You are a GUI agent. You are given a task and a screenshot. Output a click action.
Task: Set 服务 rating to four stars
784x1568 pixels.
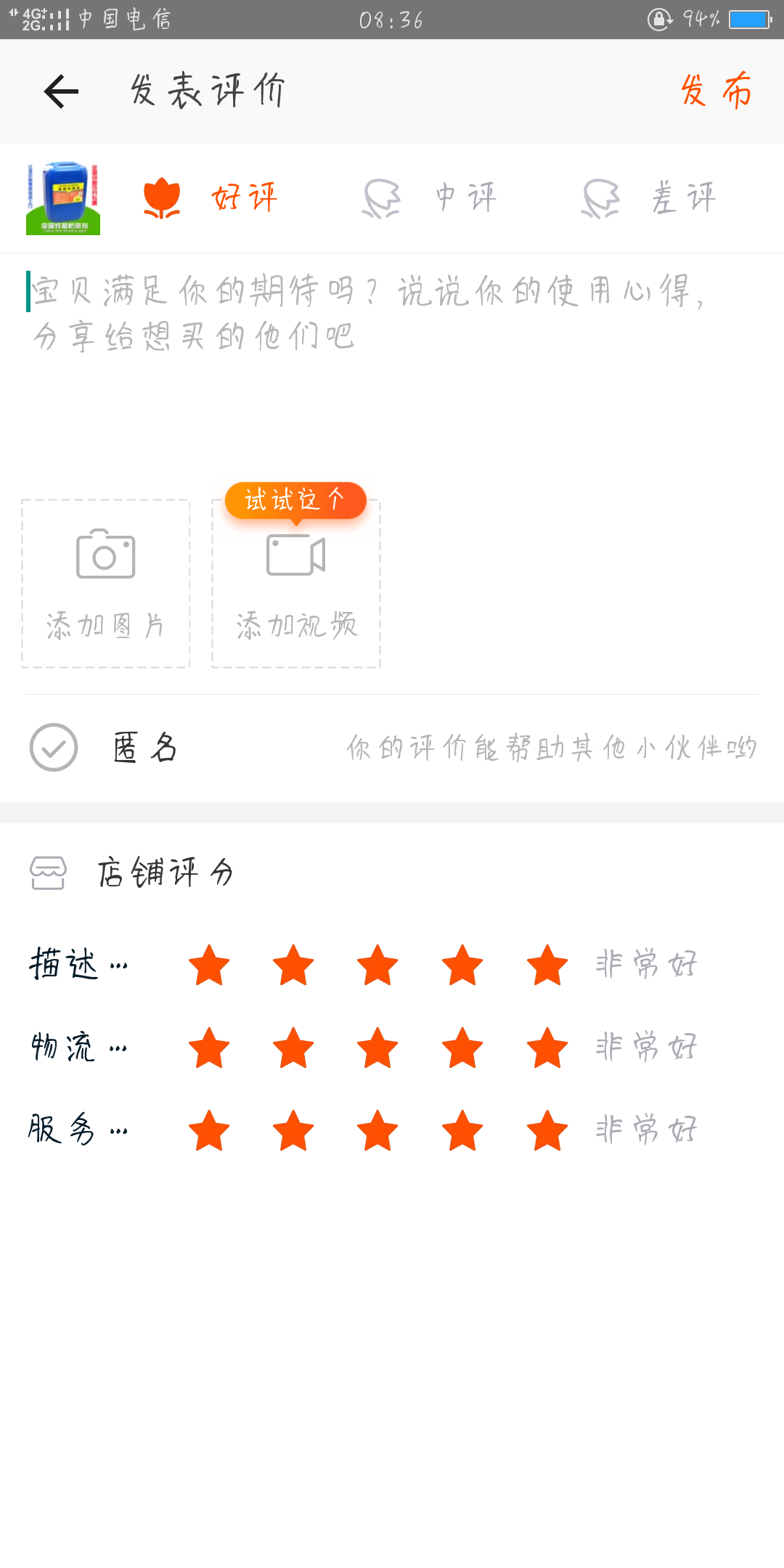point(462,1131)
